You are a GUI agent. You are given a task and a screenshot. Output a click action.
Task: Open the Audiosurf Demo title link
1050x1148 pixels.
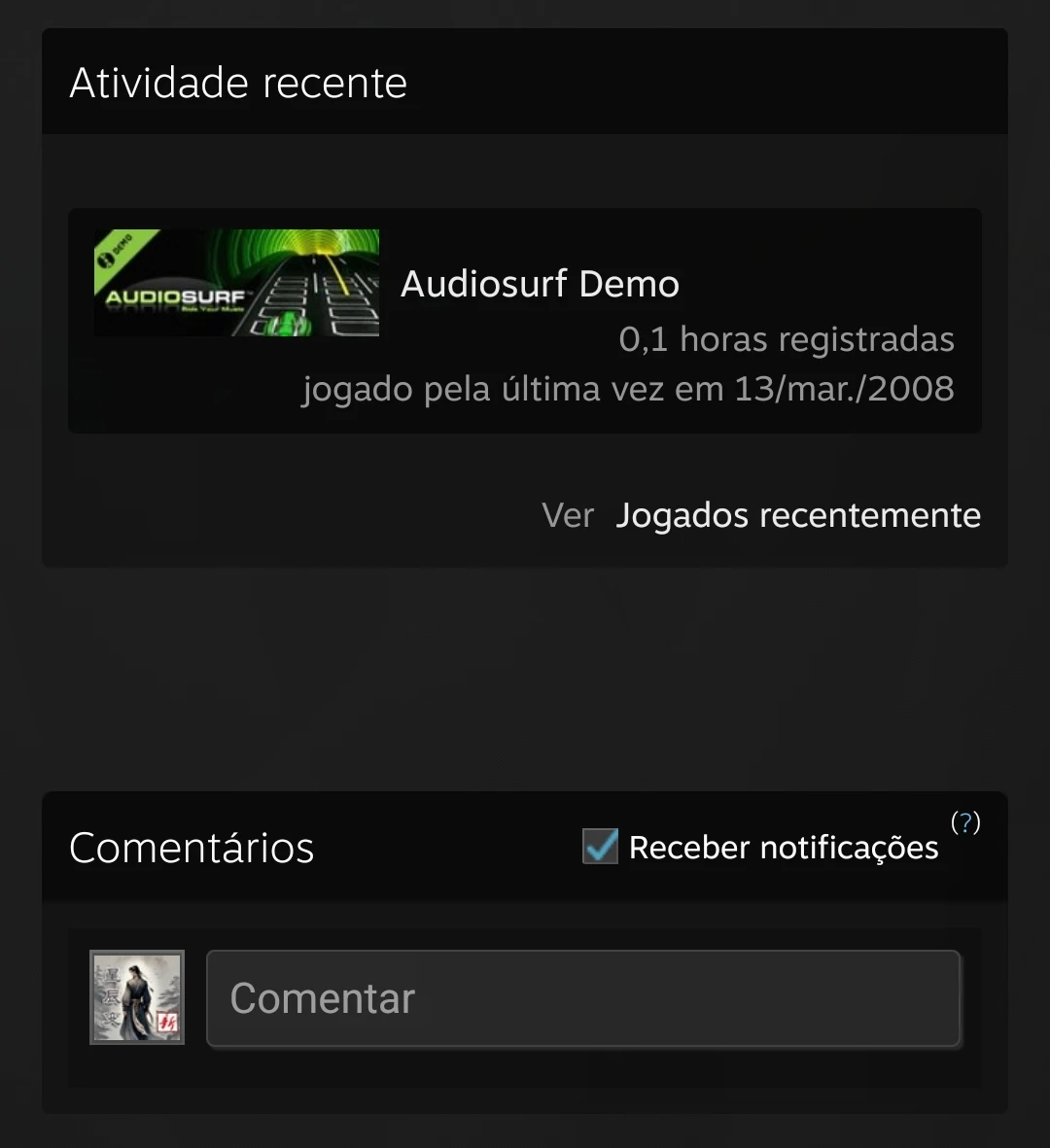click(x=540, y=284)
